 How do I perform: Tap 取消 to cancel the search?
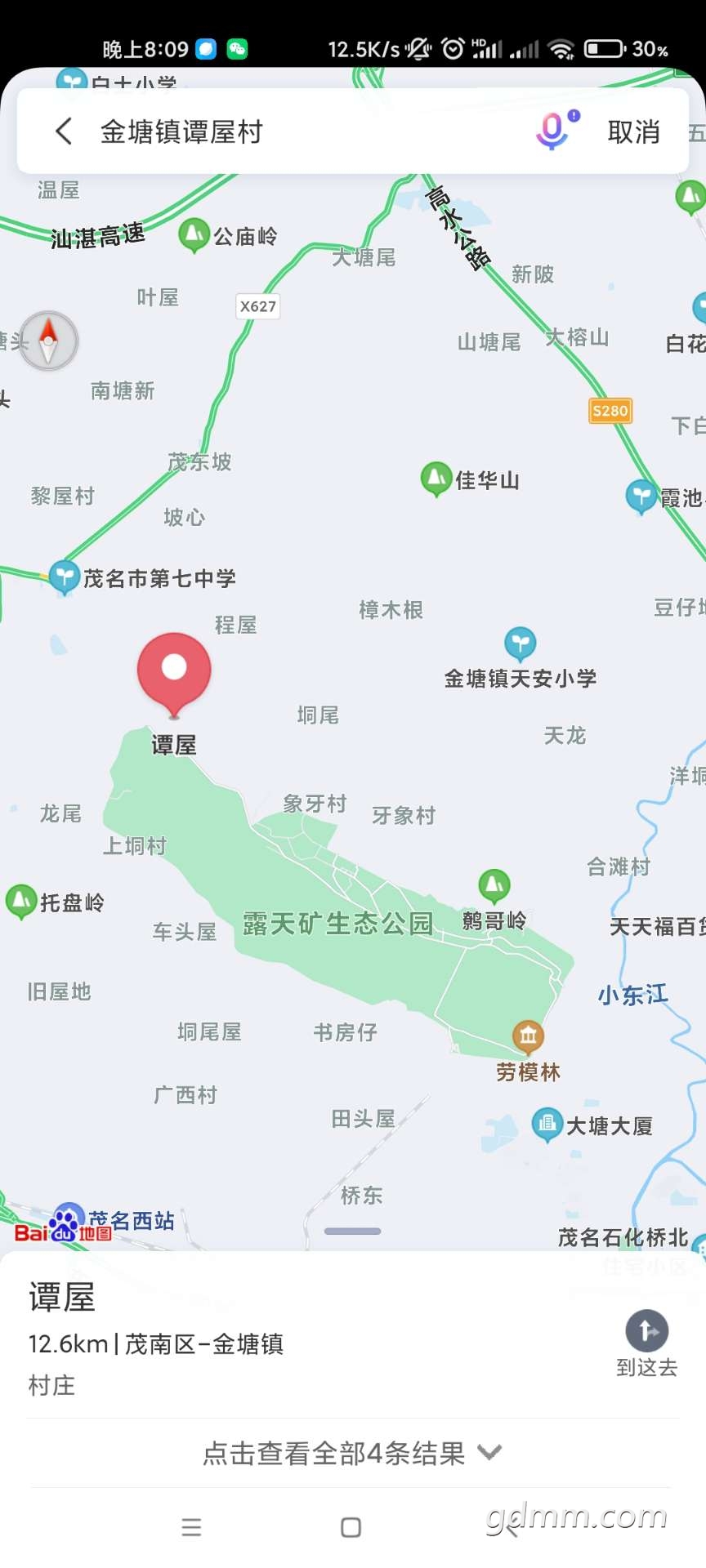click(x=633, y=131)
